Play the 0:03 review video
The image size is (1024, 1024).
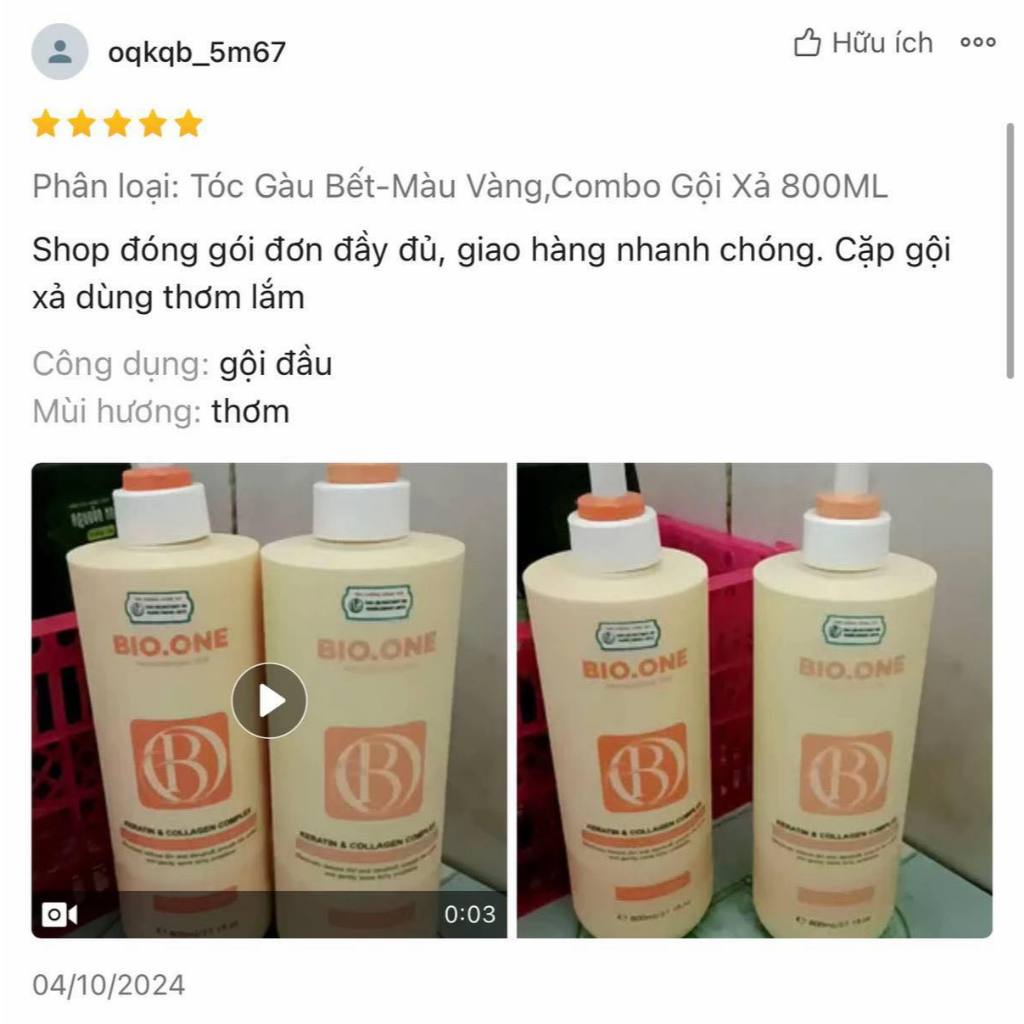269,700
